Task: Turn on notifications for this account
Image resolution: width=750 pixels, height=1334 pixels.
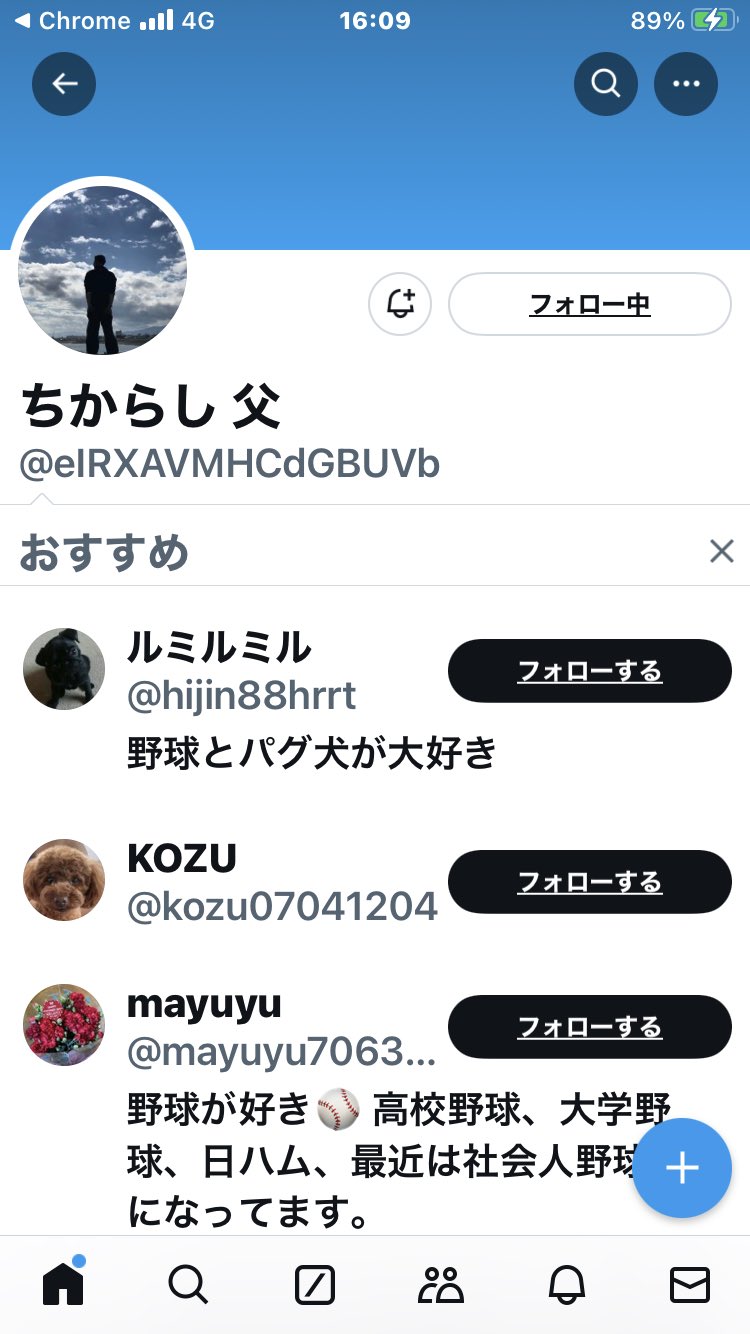Action: click(400, 304)
